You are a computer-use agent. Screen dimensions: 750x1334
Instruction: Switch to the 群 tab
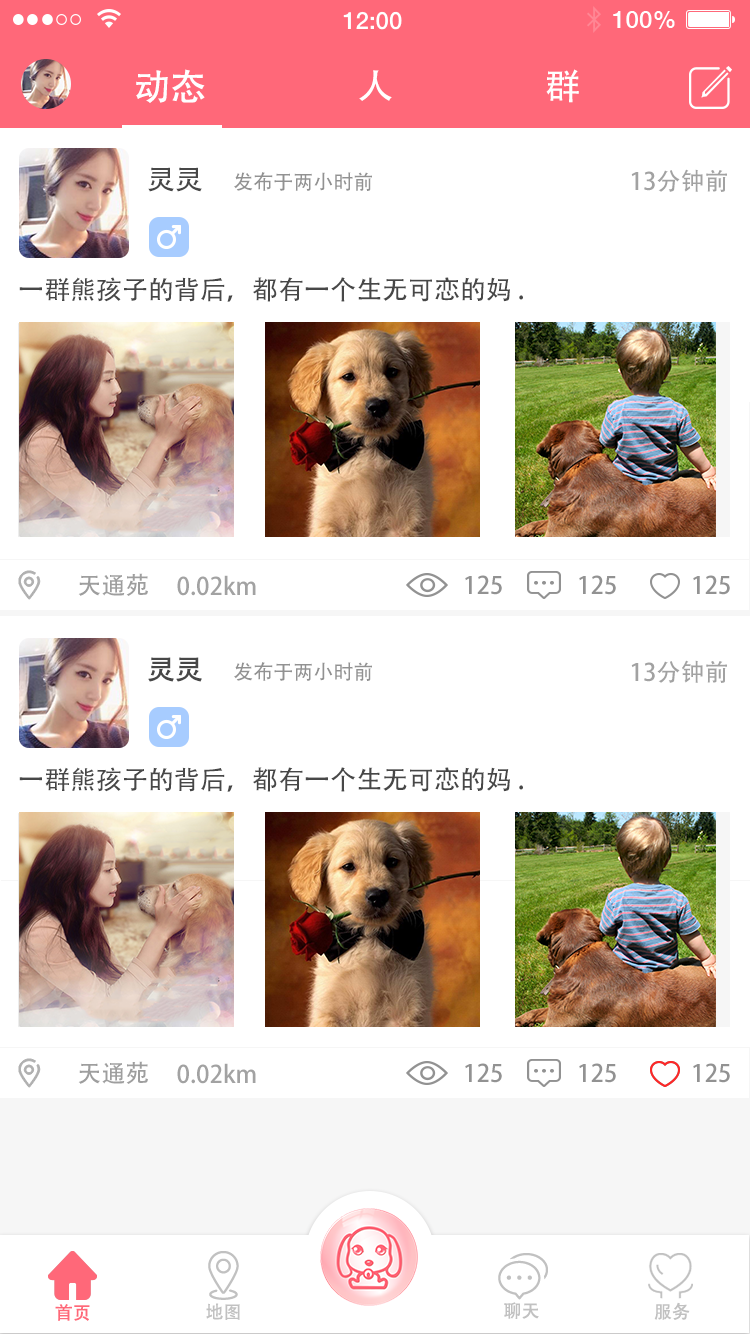pos(562,87)
